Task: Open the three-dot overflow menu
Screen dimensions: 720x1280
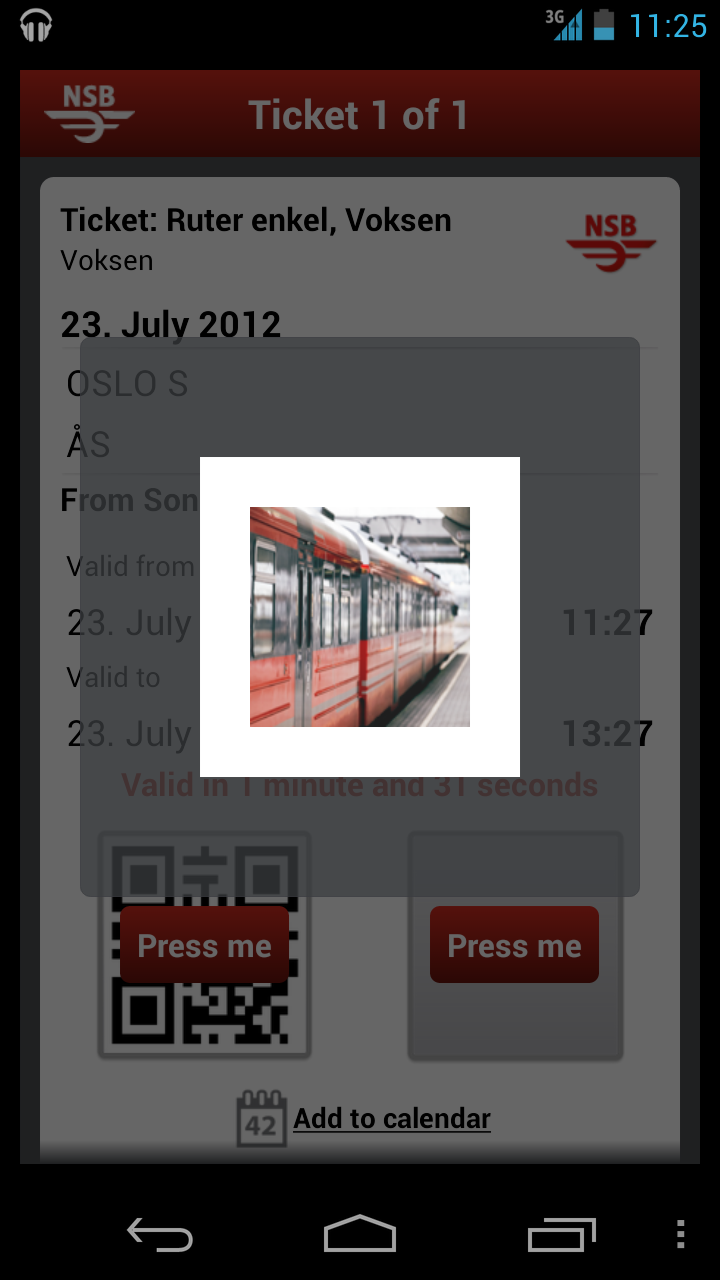Action: [680, 1235]
